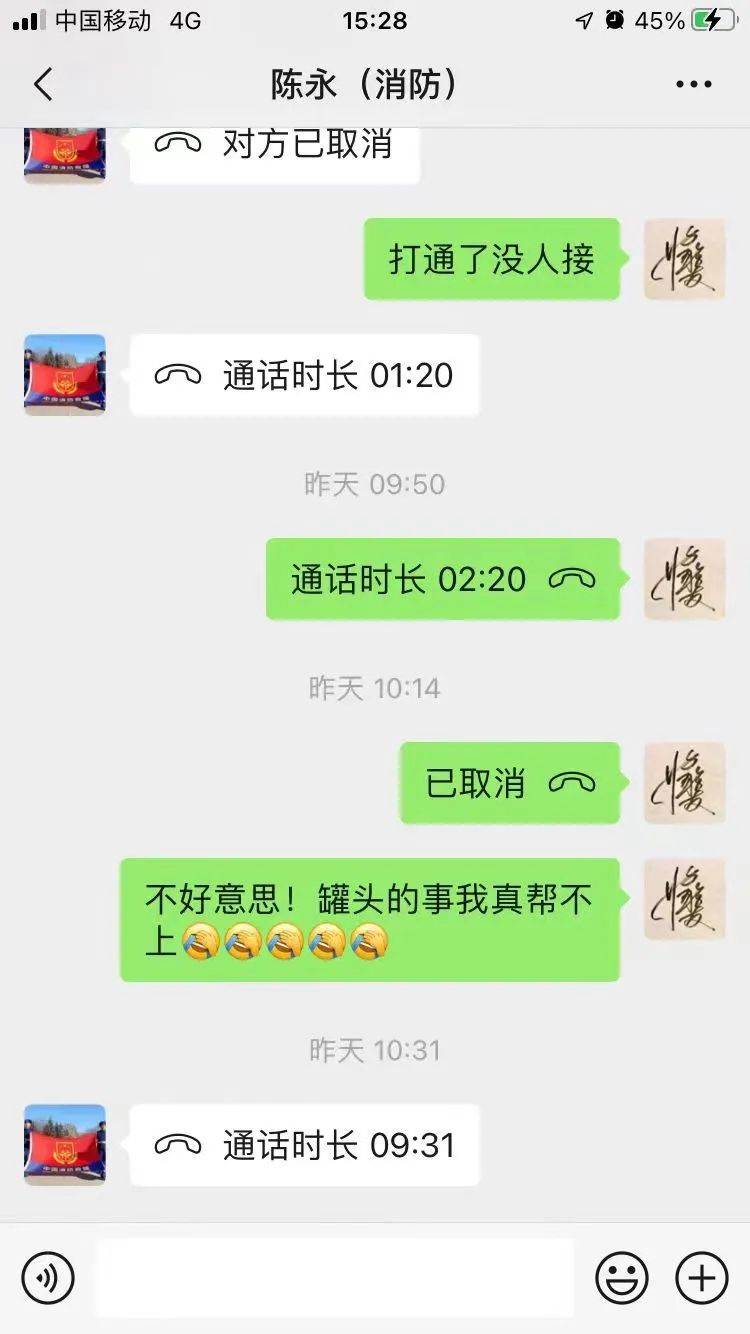Open contact's fire rescue flag avatar

(64, 375)
